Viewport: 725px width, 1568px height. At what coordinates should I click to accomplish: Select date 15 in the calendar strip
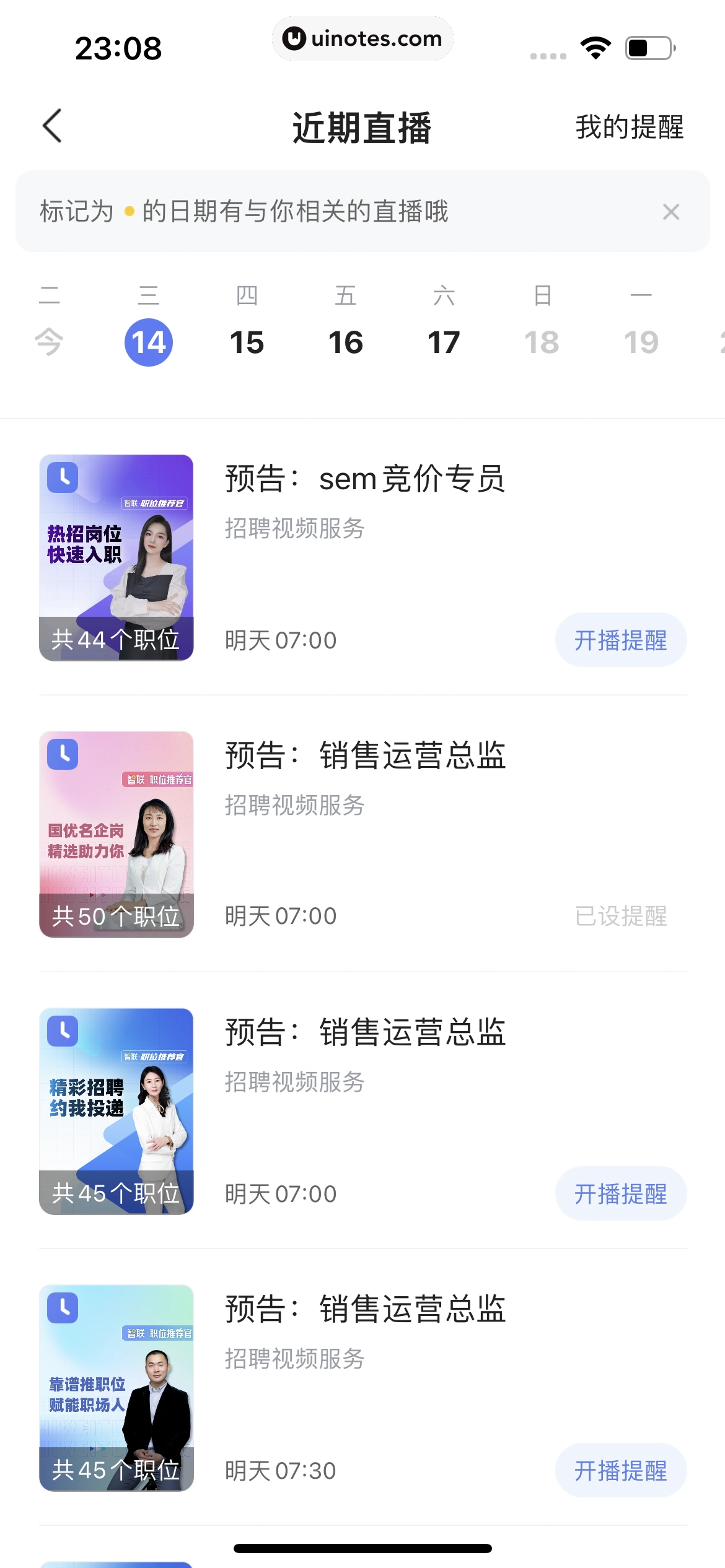point(248,341)
